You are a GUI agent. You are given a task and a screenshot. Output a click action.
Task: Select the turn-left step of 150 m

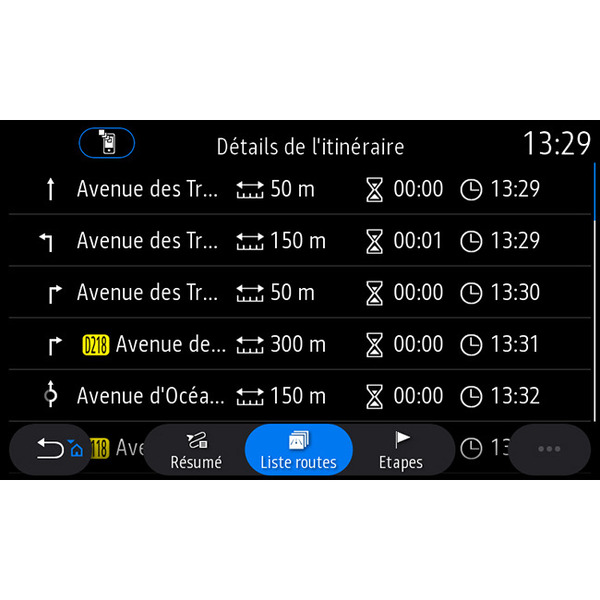(x=300, y=241)
